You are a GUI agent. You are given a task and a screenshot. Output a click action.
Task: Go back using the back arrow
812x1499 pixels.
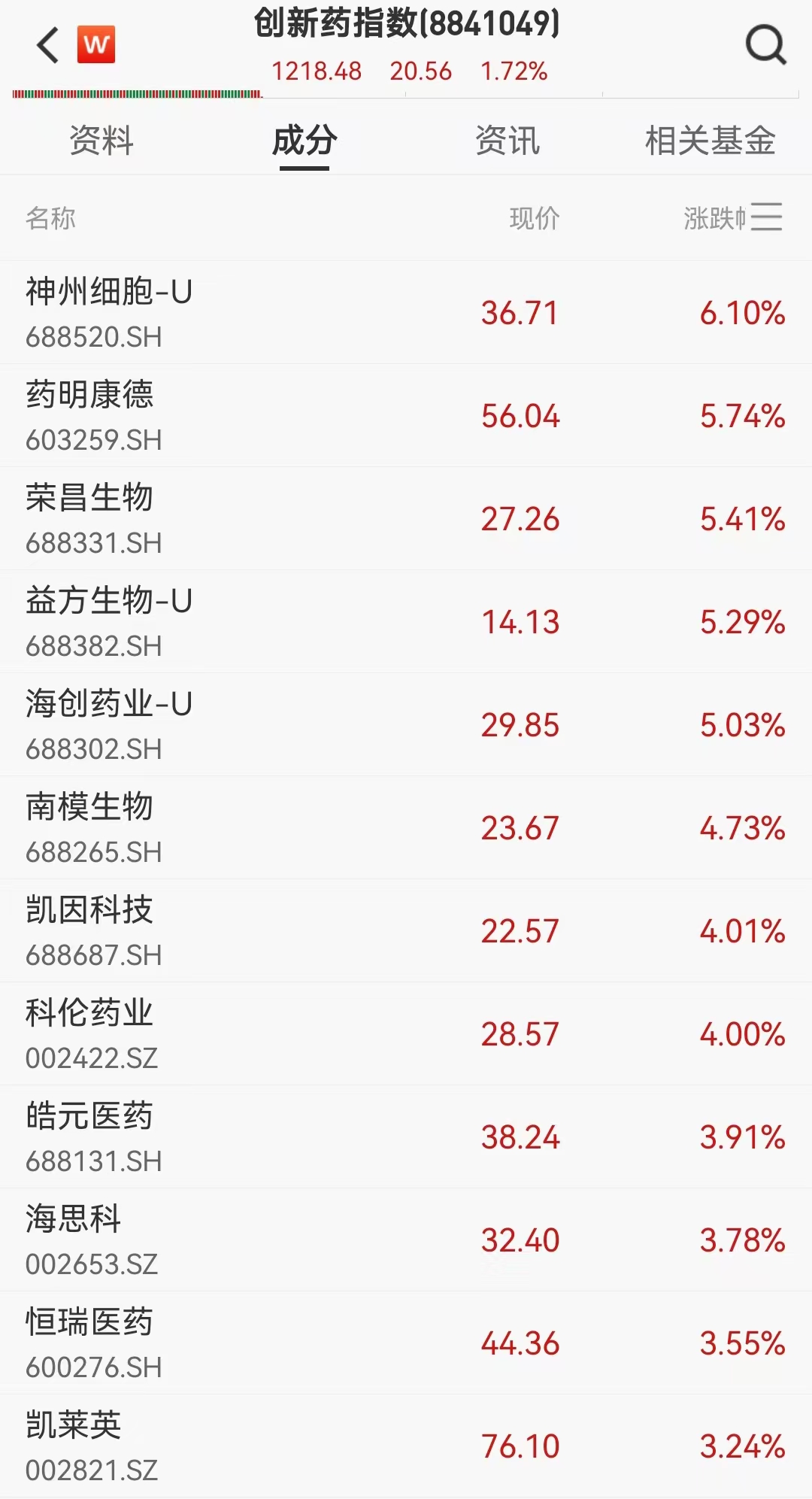click(x=48, y=45)
